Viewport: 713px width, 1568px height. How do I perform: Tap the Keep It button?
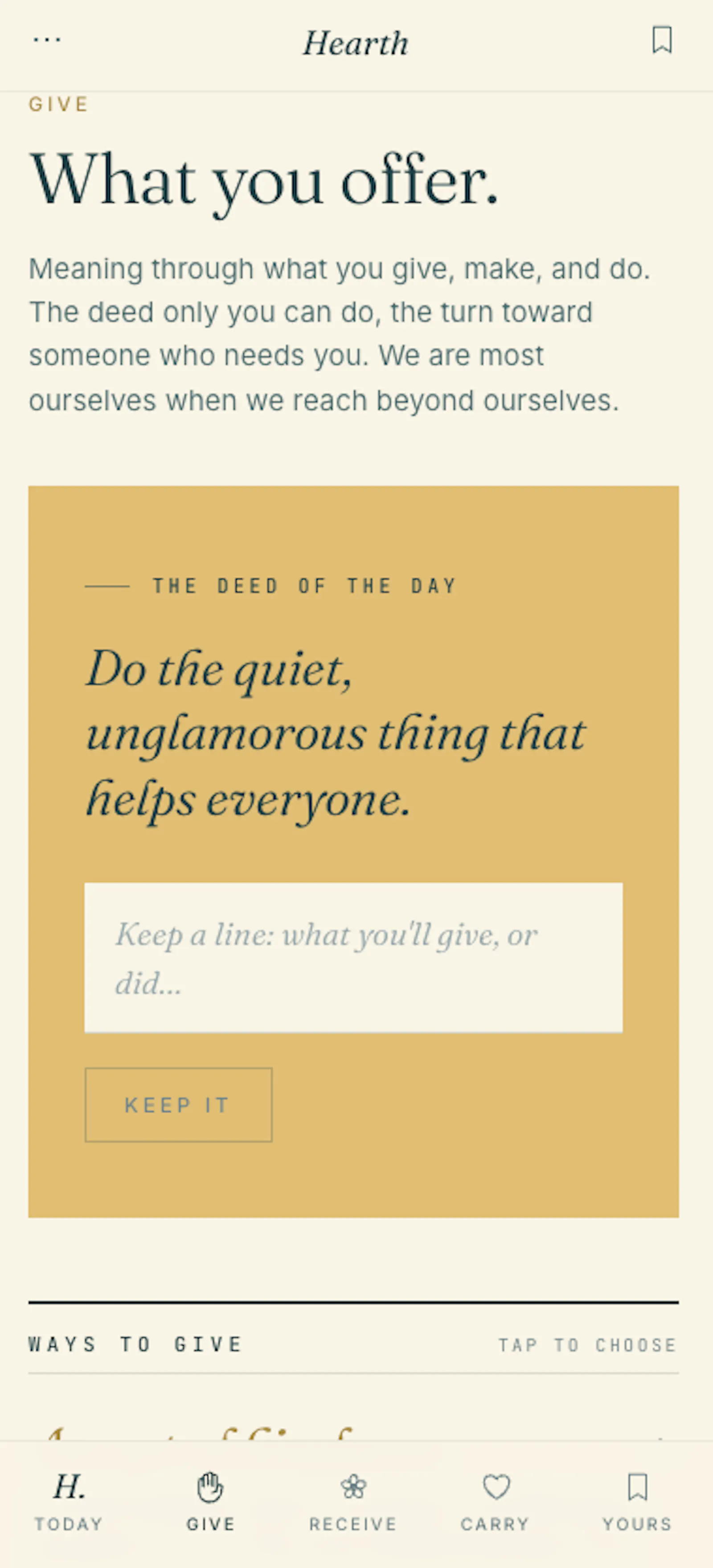tap(178, 1105)
